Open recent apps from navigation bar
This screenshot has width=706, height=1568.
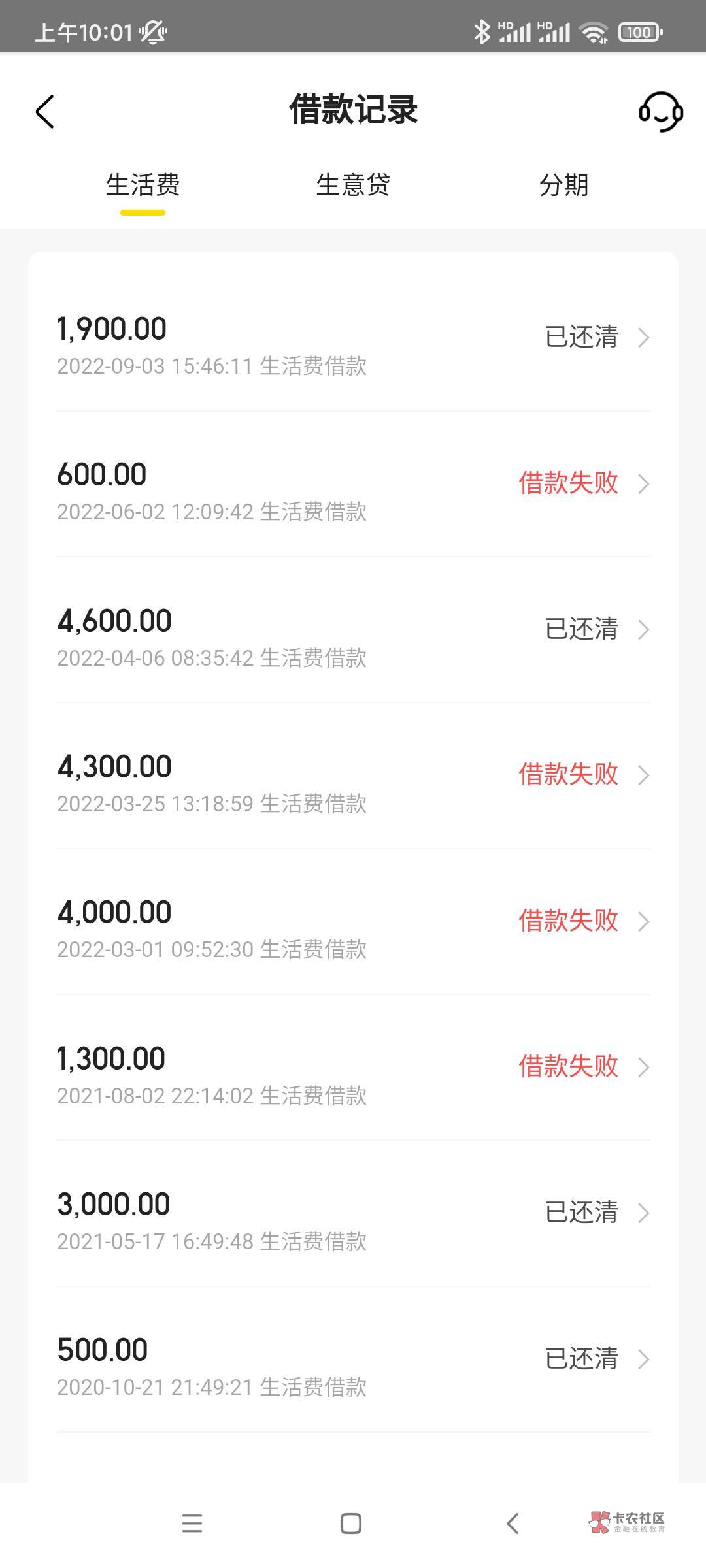click(x=192, y=1524)
